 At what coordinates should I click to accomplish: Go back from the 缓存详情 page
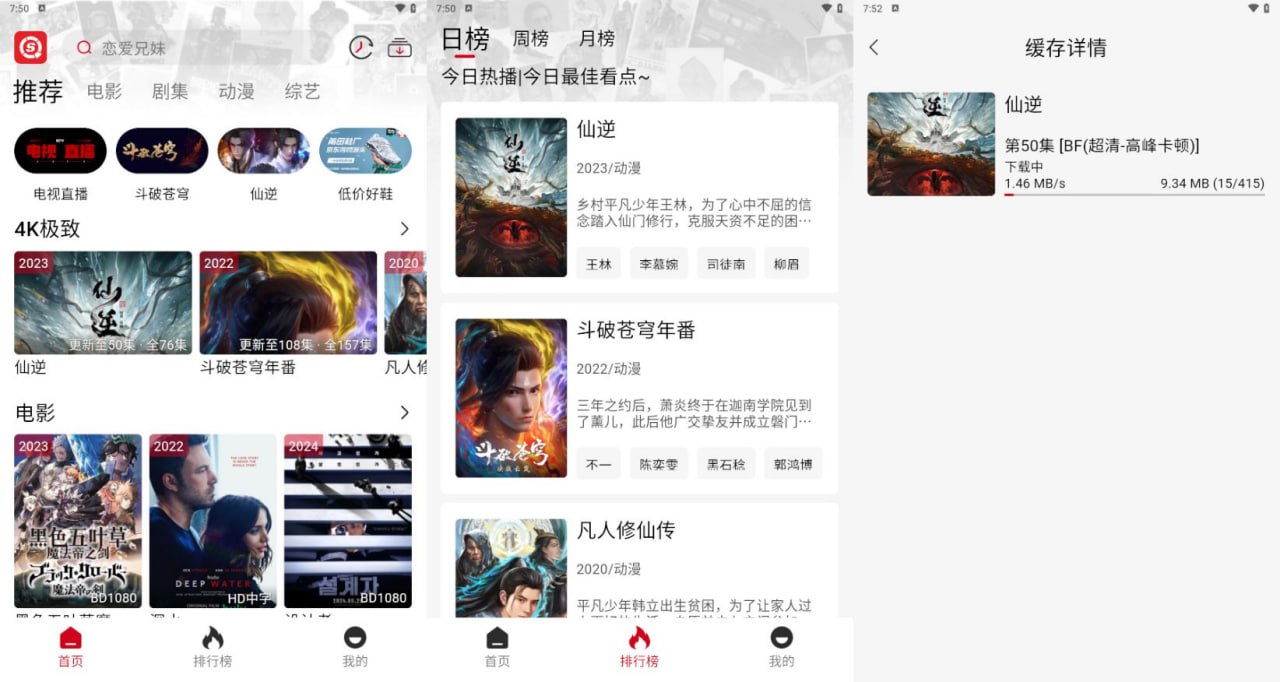pos(874,48)
